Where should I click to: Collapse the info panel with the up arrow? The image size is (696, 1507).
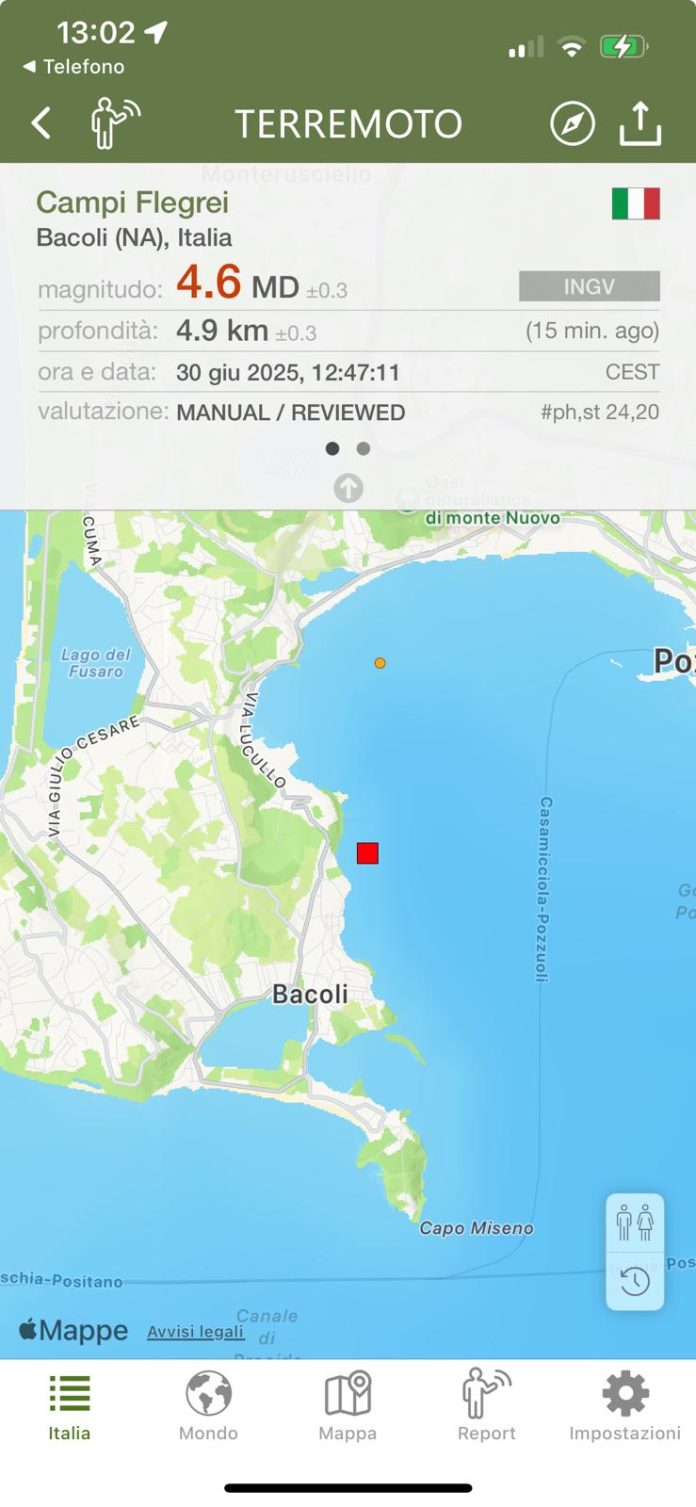pyautogui.click(x=348, y=488)
